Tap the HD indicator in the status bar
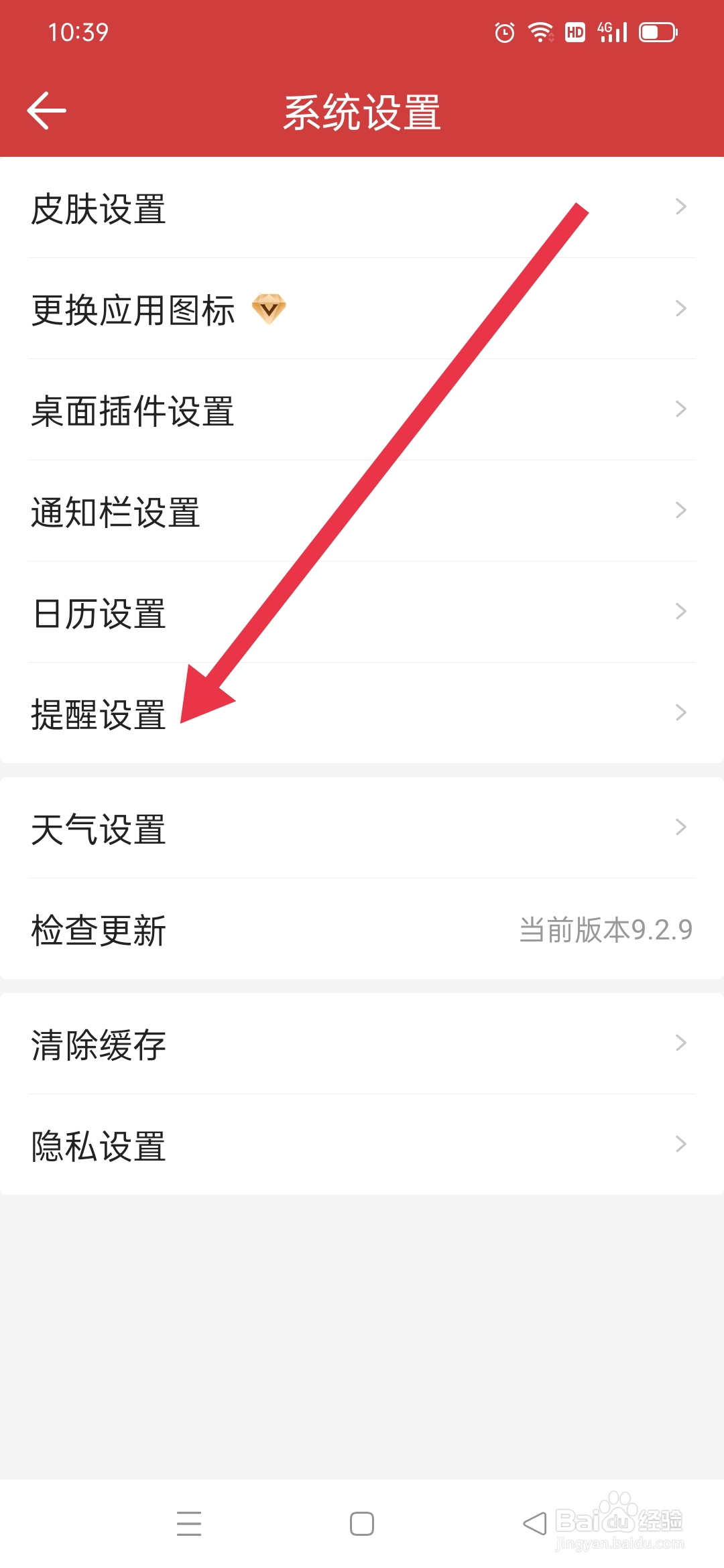The height and width of the screenshot is (1568, 724). [x=575, y=30]
